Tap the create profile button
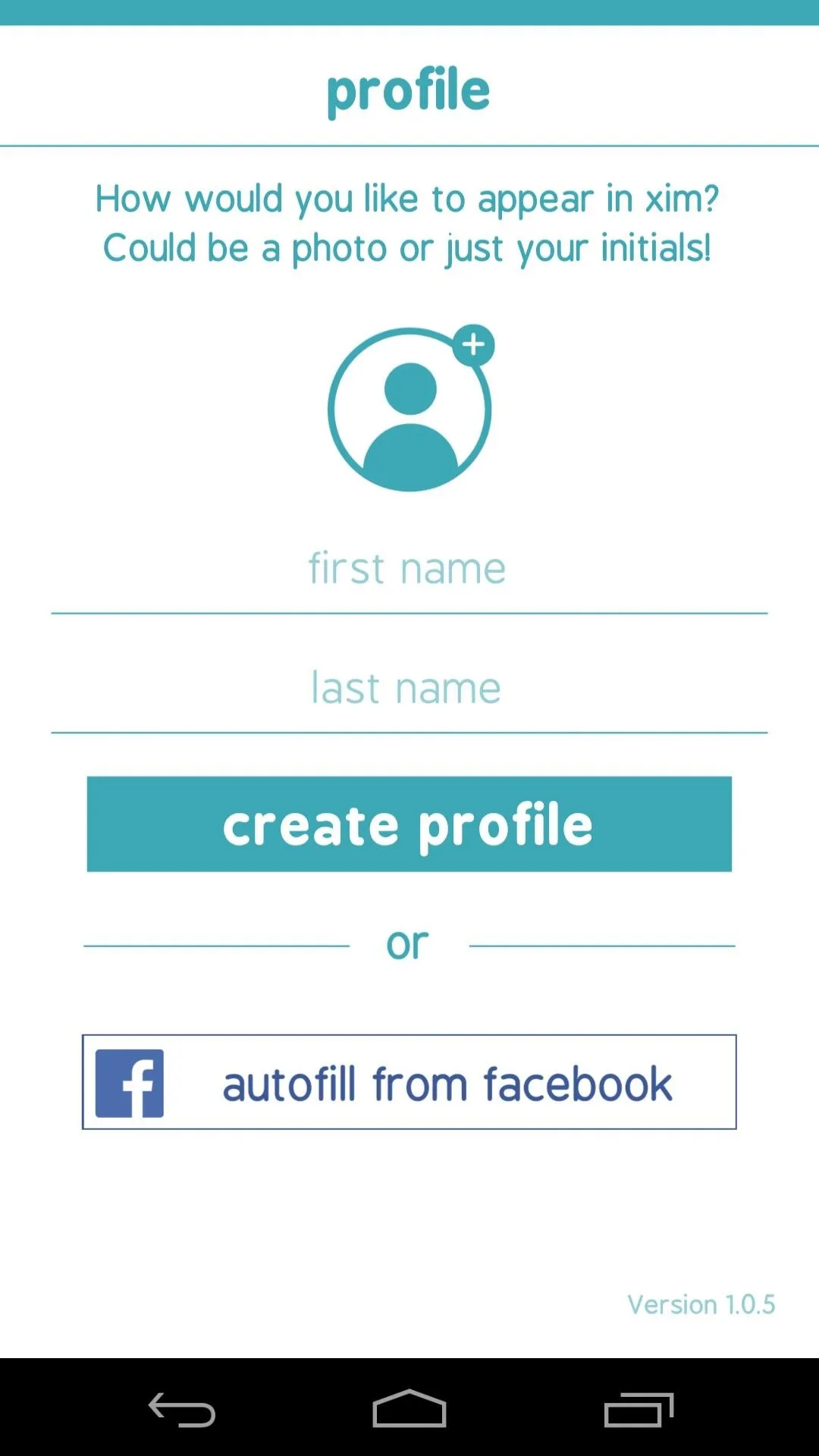This screenshot has height=1456, width=819. [x=409, y=824]
